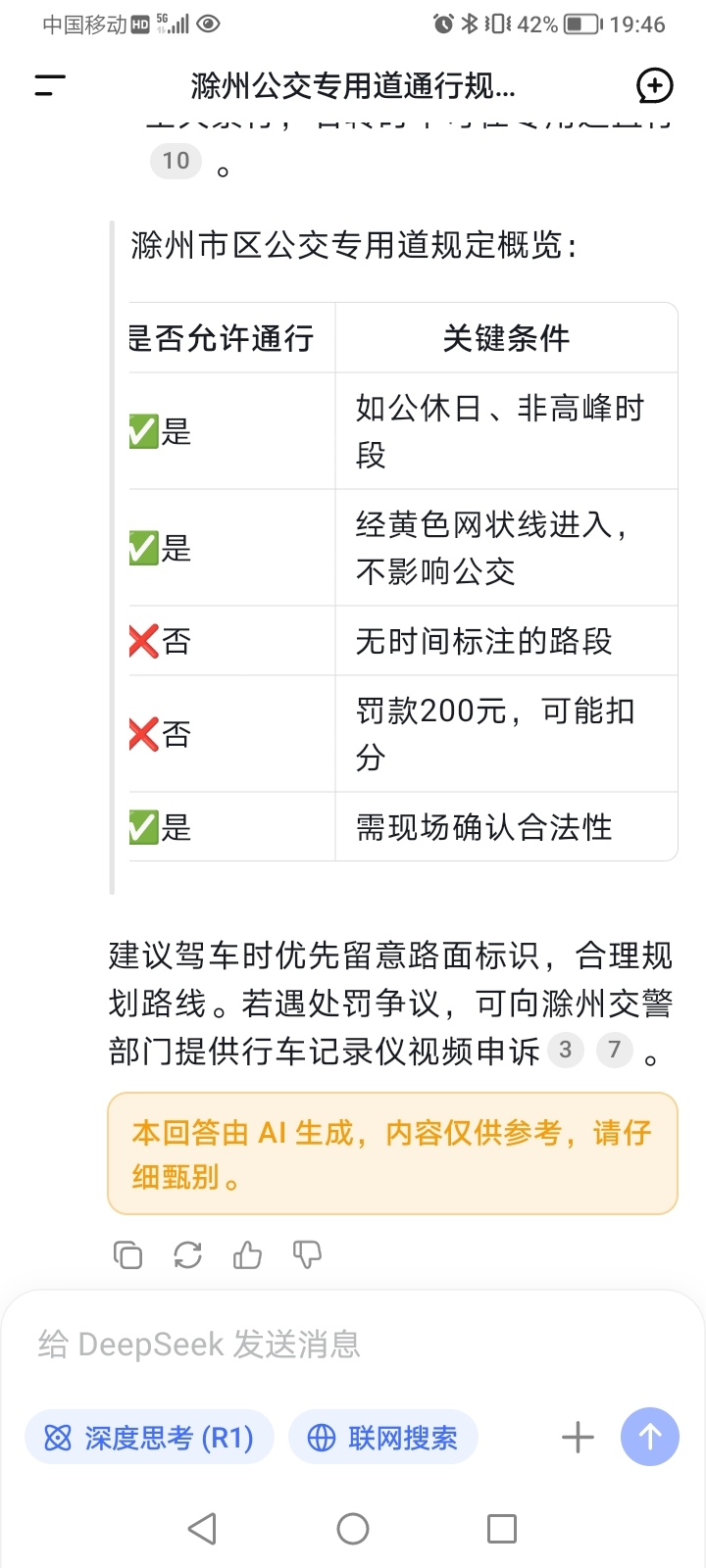Go back with system back button

pyautogui.click(x=202, y=1529)
